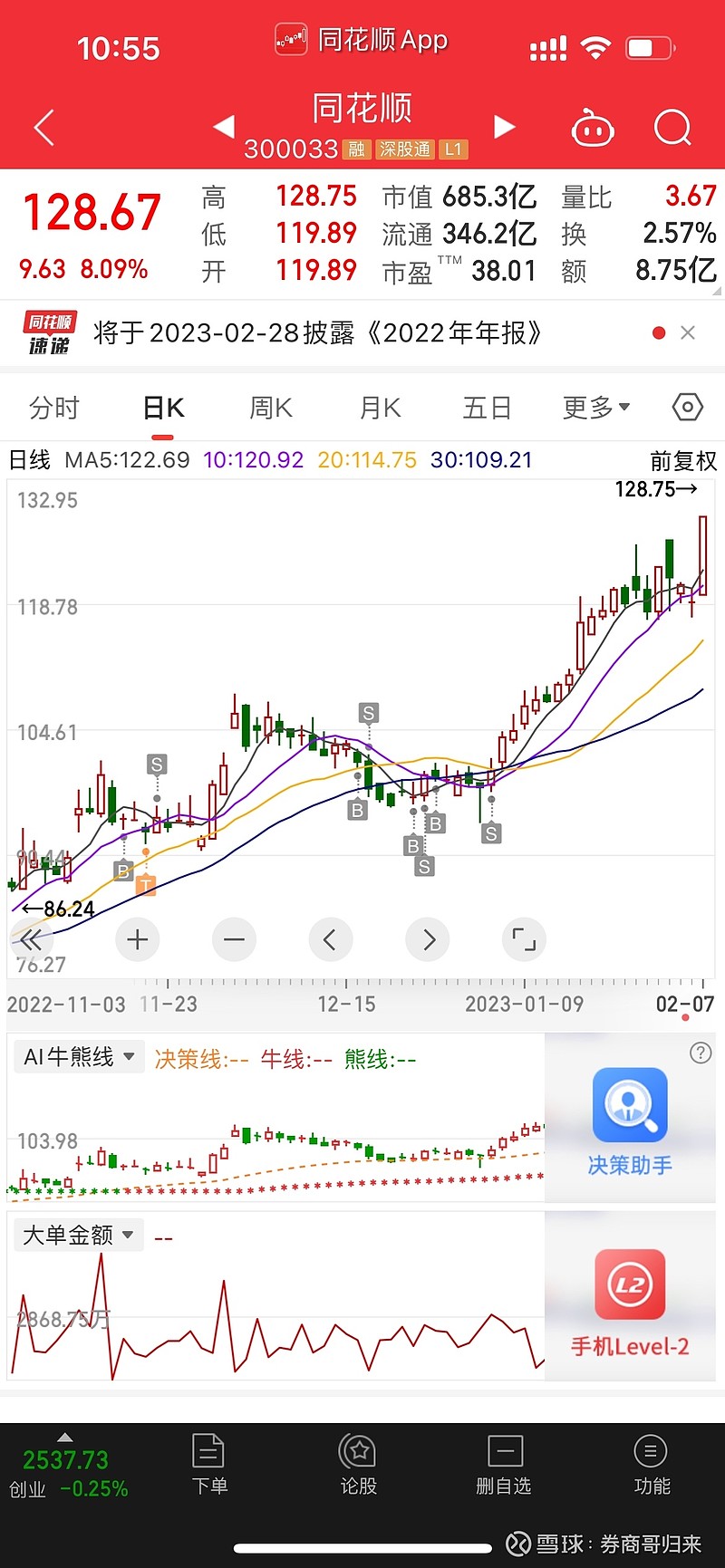Switch to the 分时 chart tab

point(54,408)
